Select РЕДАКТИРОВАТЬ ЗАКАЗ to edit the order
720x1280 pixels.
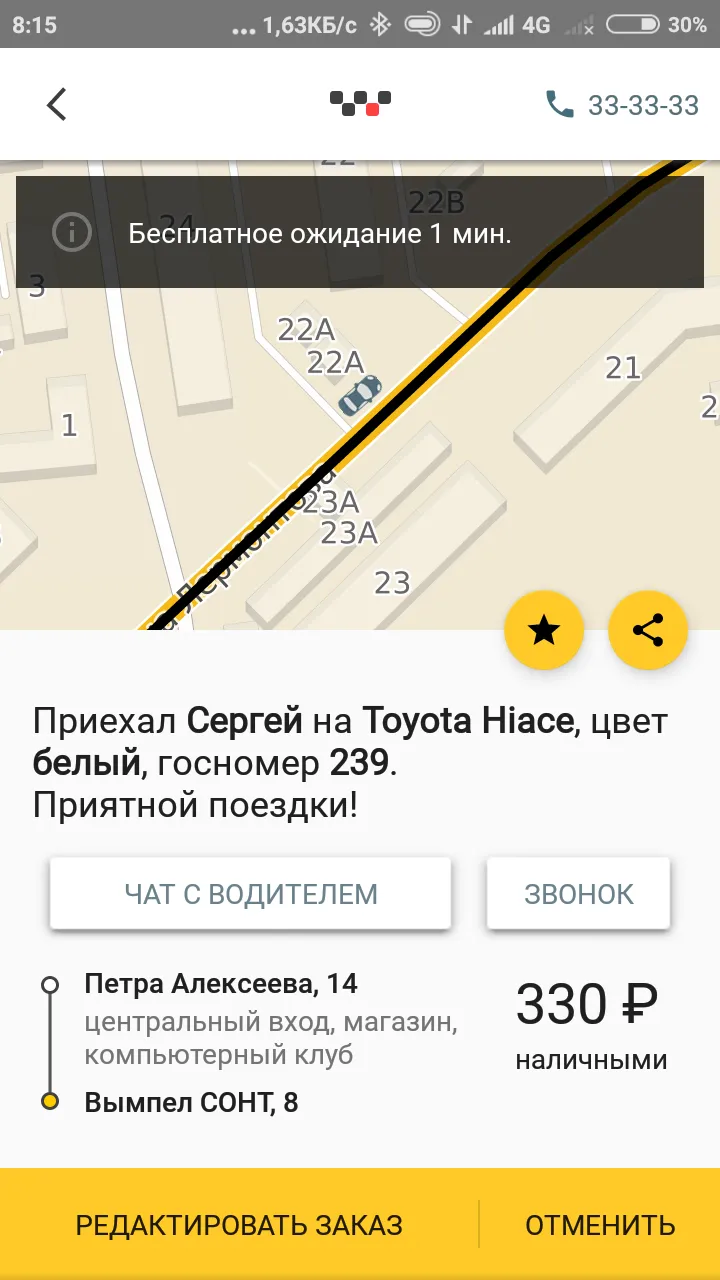(x=239, y=1224)
